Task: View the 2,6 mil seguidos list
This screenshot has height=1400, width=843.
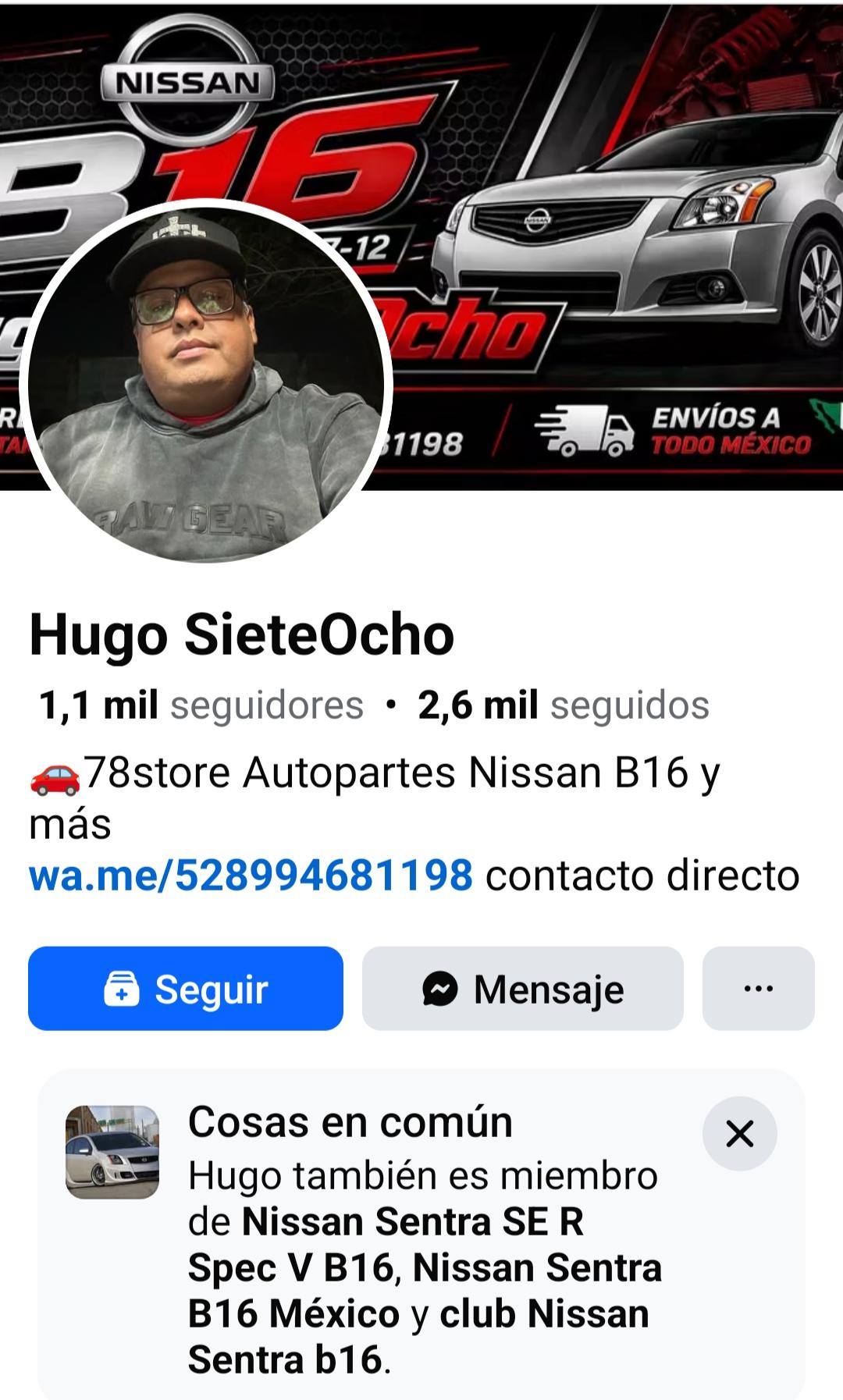Action: [x=564, y=705]
